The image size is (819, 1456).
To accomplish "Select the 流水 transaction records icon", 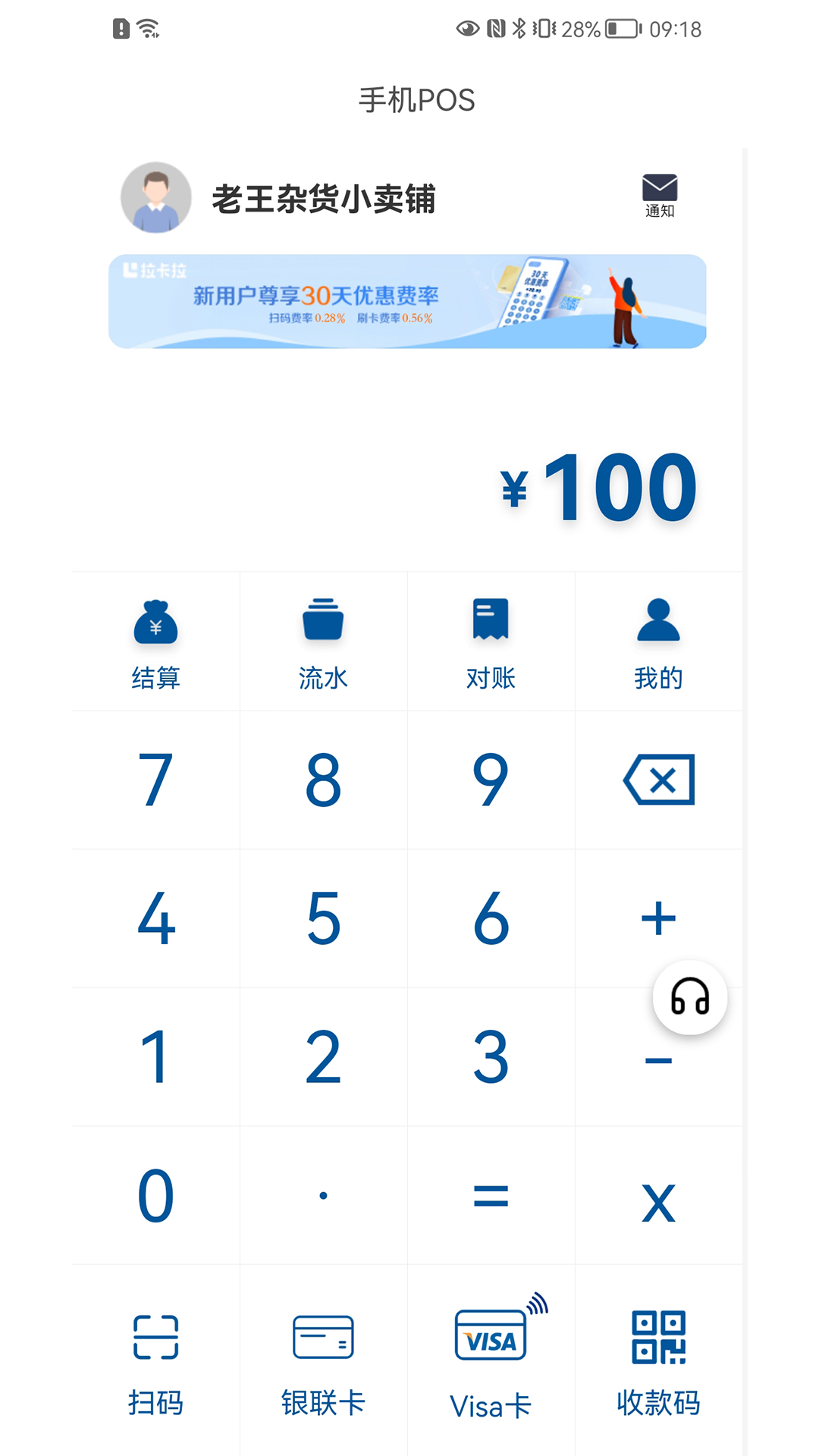I will (324, 641).
